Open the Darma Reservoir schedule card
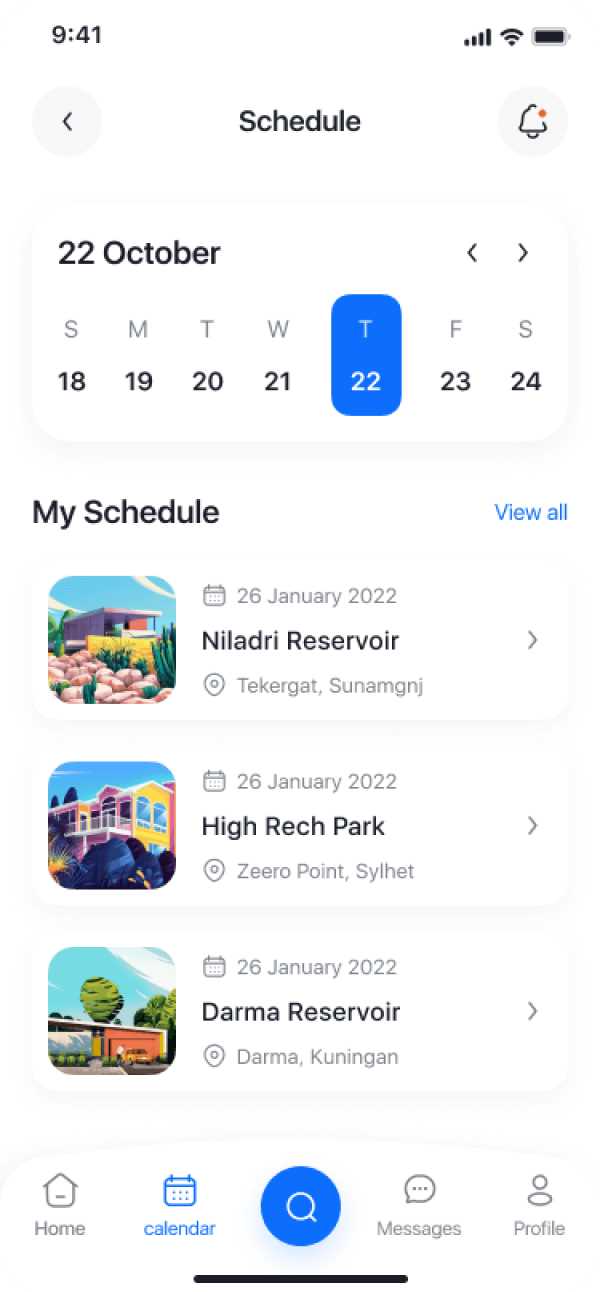 (x=300, y=1011)
